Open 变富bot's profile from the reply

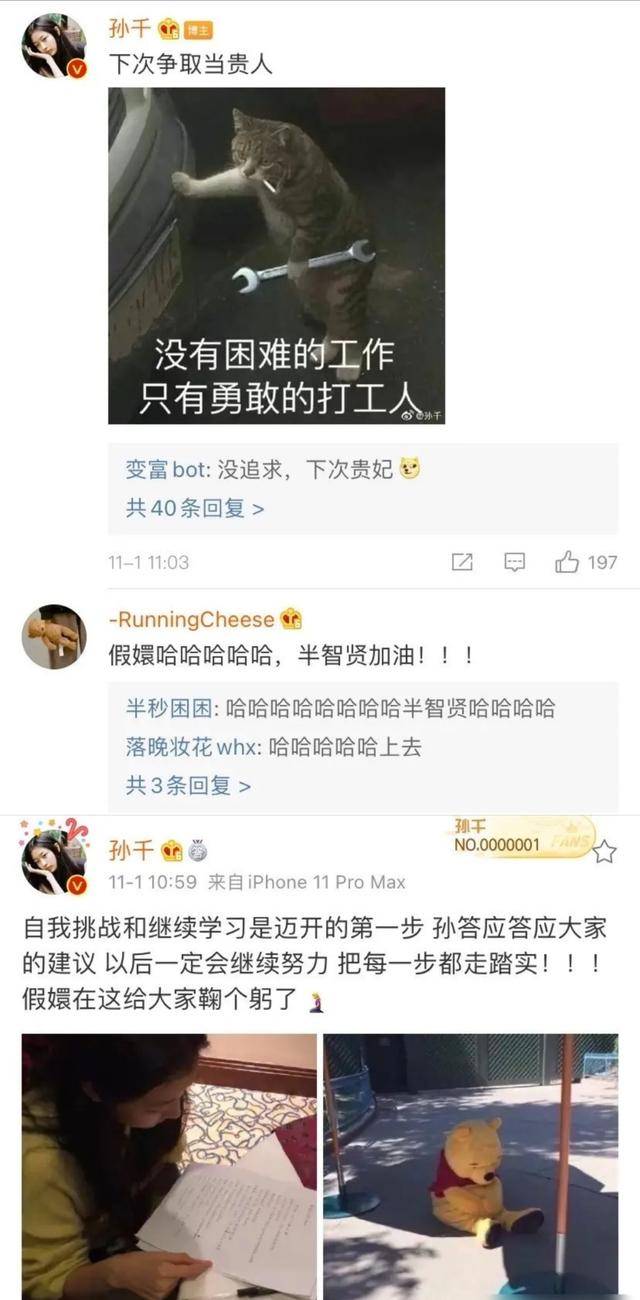coord(165,469)
